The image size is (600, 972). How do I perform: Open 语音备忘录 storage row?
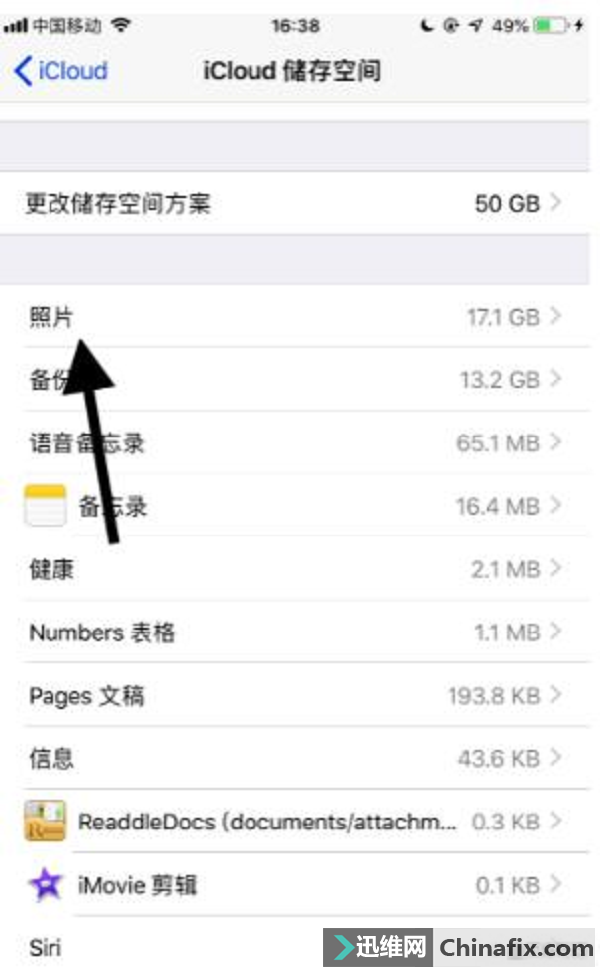[294, 443]
